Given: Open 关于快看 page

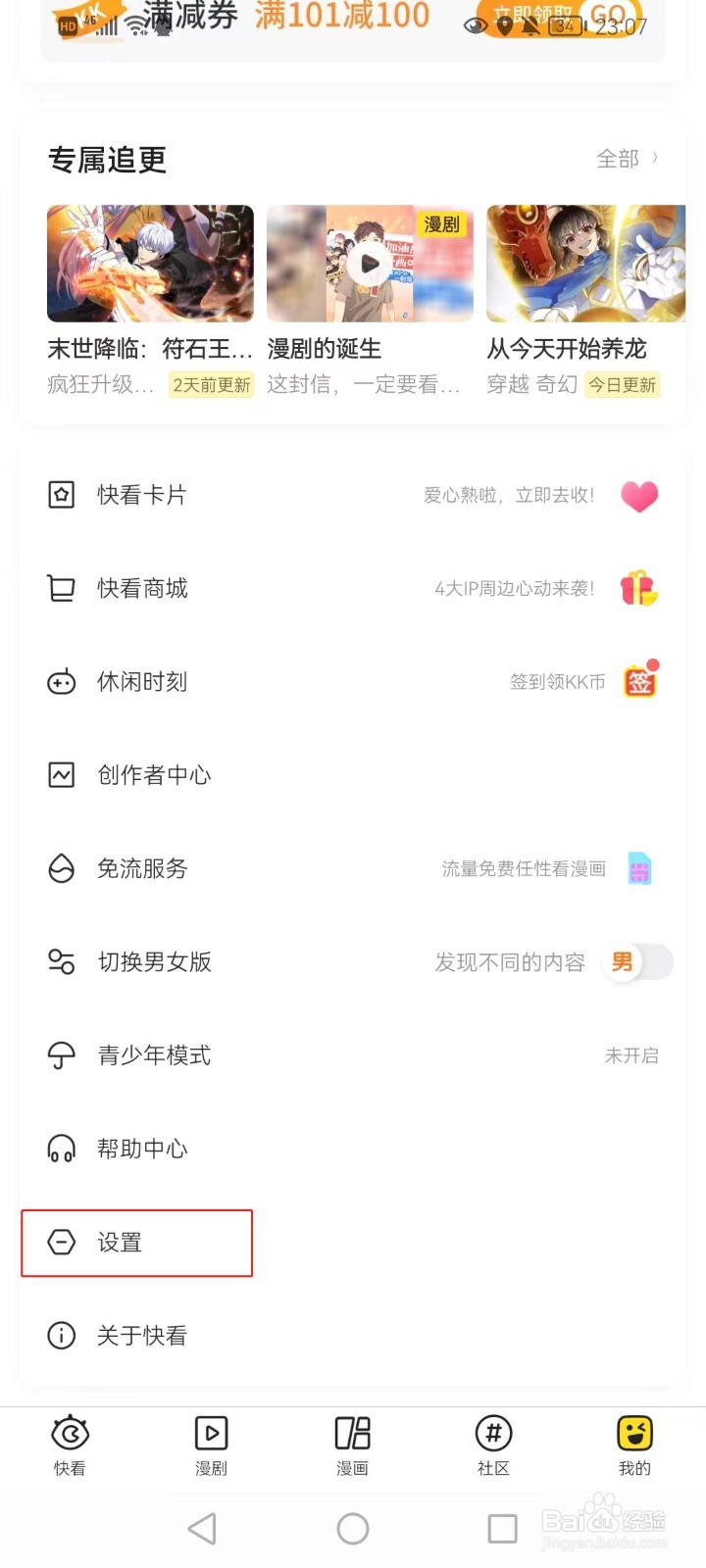Looking at the screenshot, I should click(x=353, y=1336).
